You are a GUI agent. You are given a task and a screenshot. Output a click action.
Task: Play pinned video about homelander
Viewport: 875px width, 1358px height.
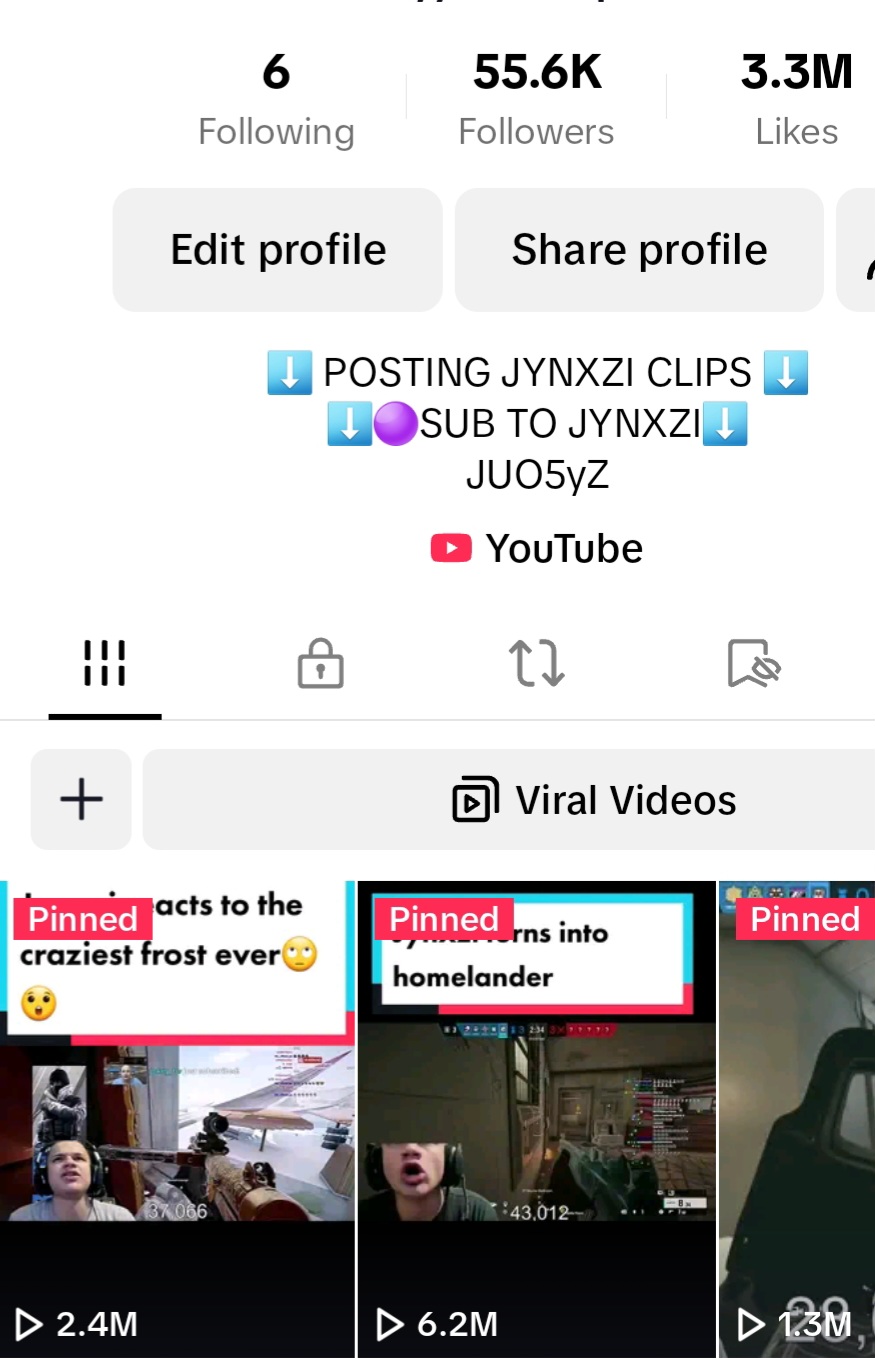(537, 1120)
